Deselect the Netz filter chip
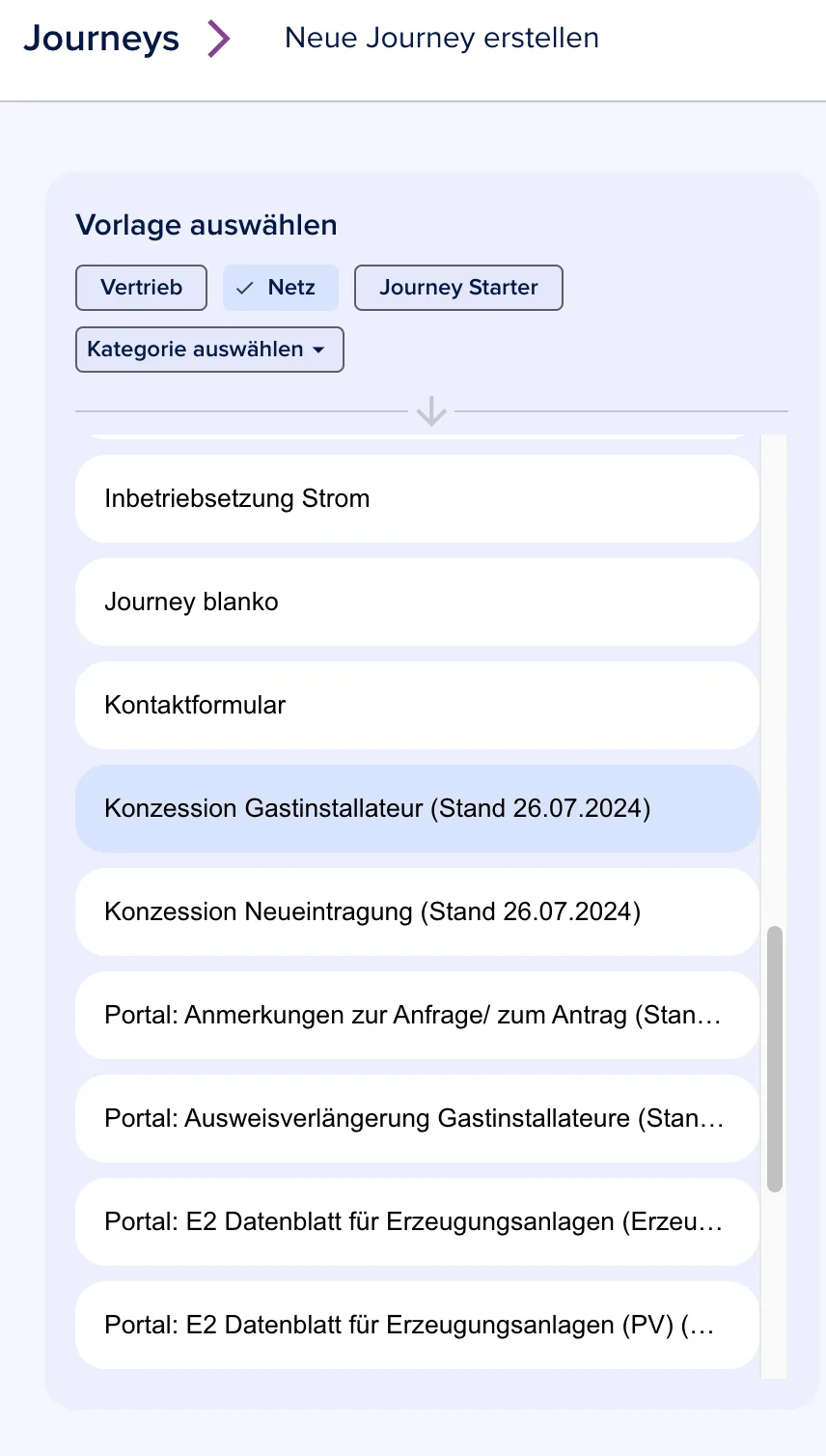This screenshot has height=1456, width=826. (281, 288)
